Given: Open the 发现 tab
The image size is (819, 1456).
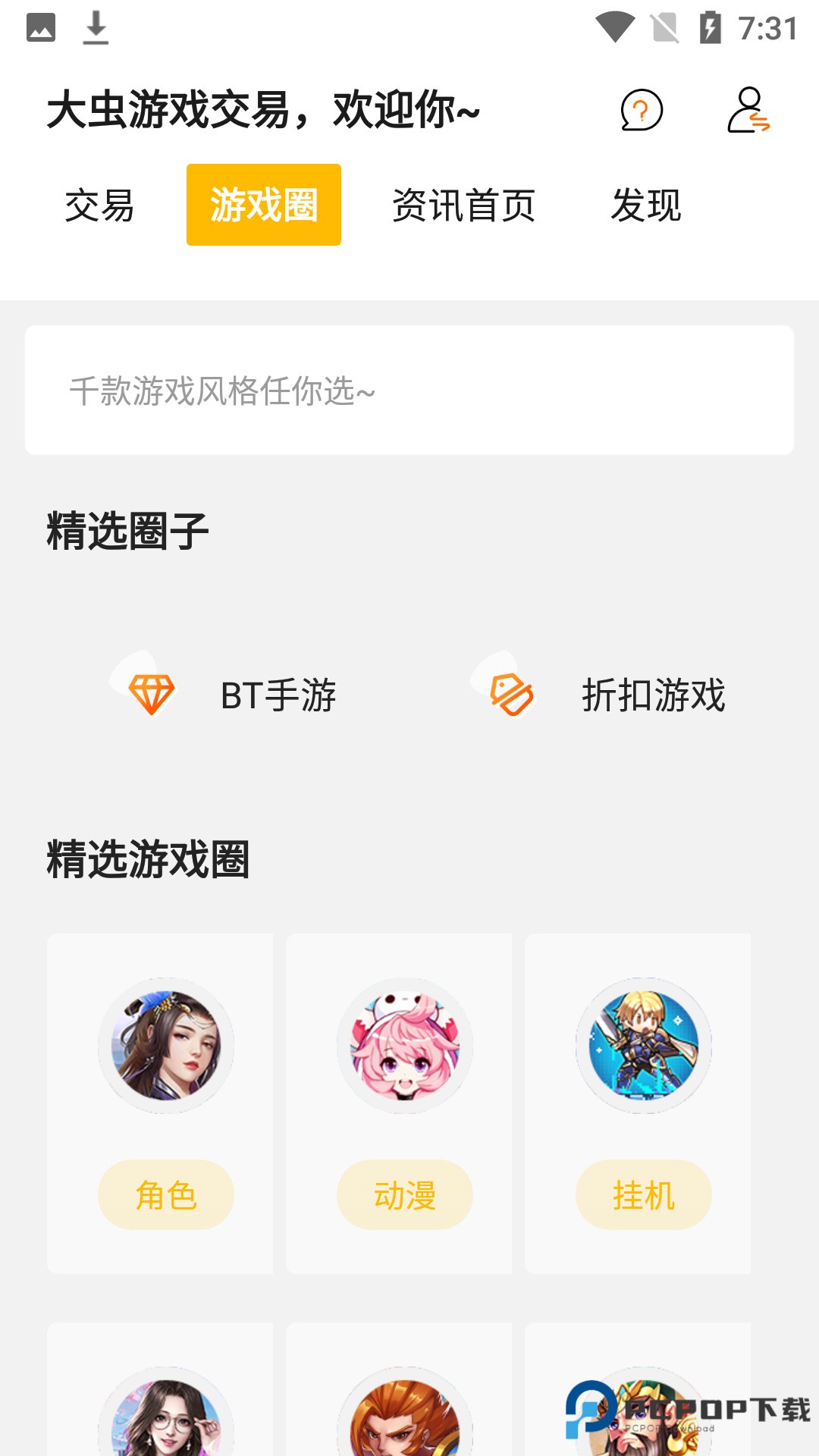Looking at the screenshot, I should [648, 205].
